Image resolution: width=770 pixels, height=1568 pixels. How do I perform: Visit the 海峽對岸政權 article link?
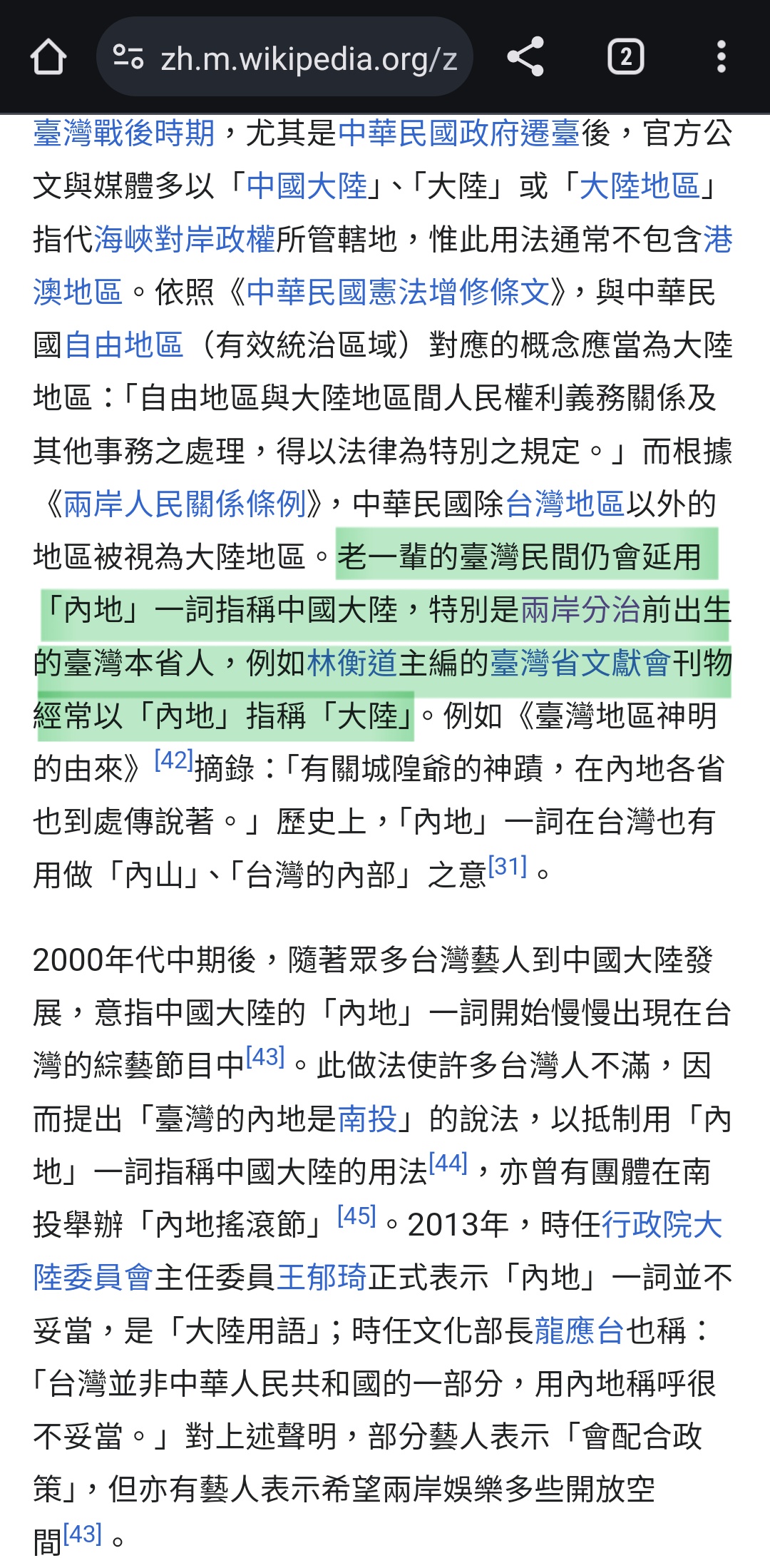click(184, 239)
